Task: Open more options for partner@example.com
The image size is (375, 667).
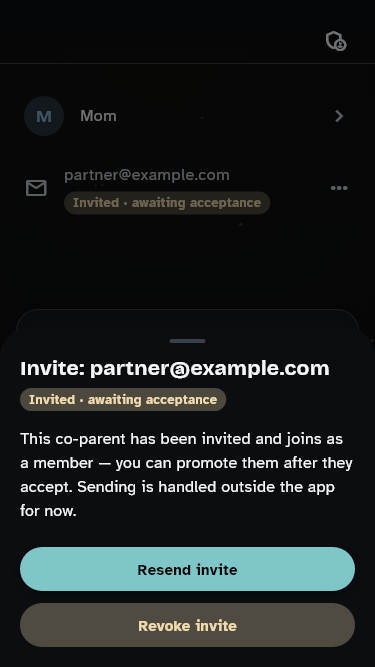Action: [339, 188]
